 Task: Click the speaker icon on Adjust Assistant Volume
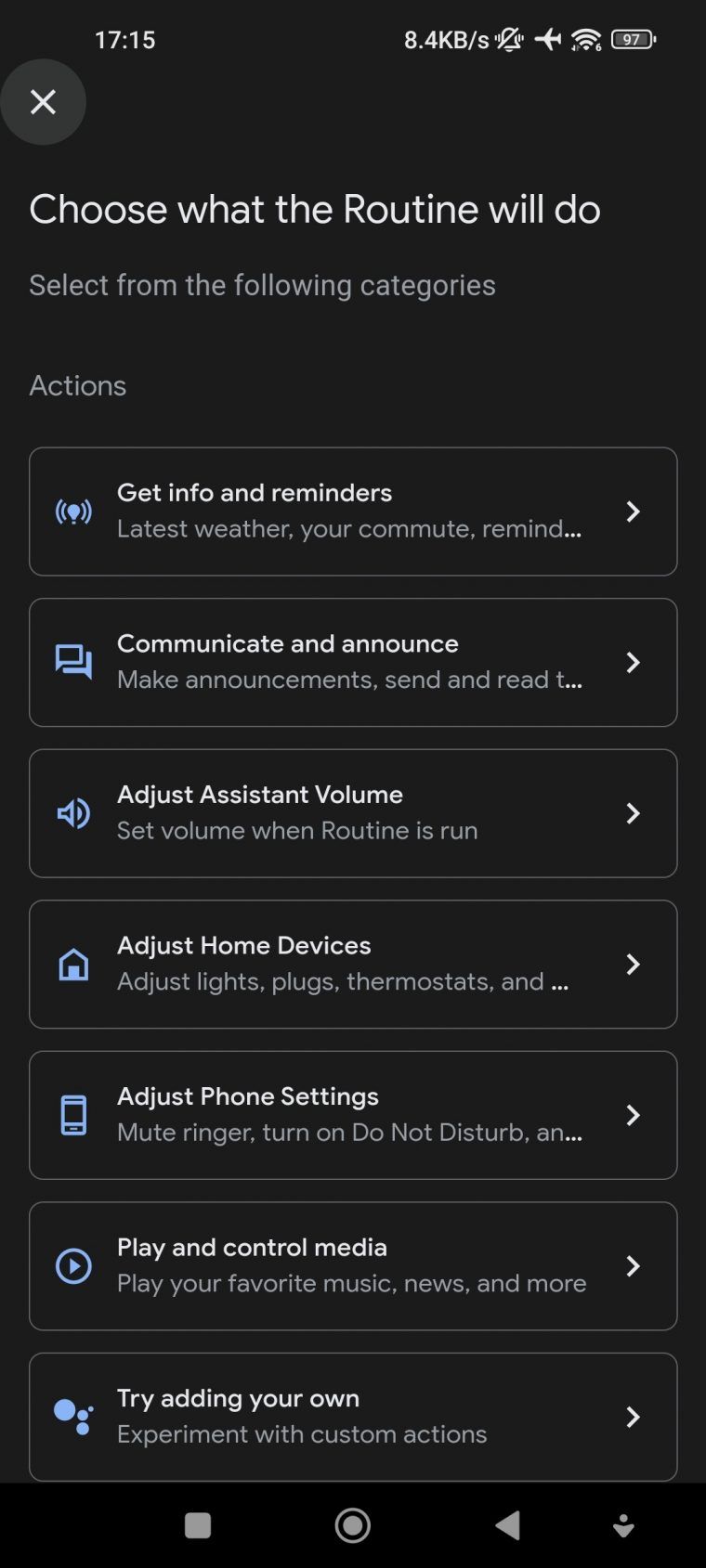tap(73, 813)
